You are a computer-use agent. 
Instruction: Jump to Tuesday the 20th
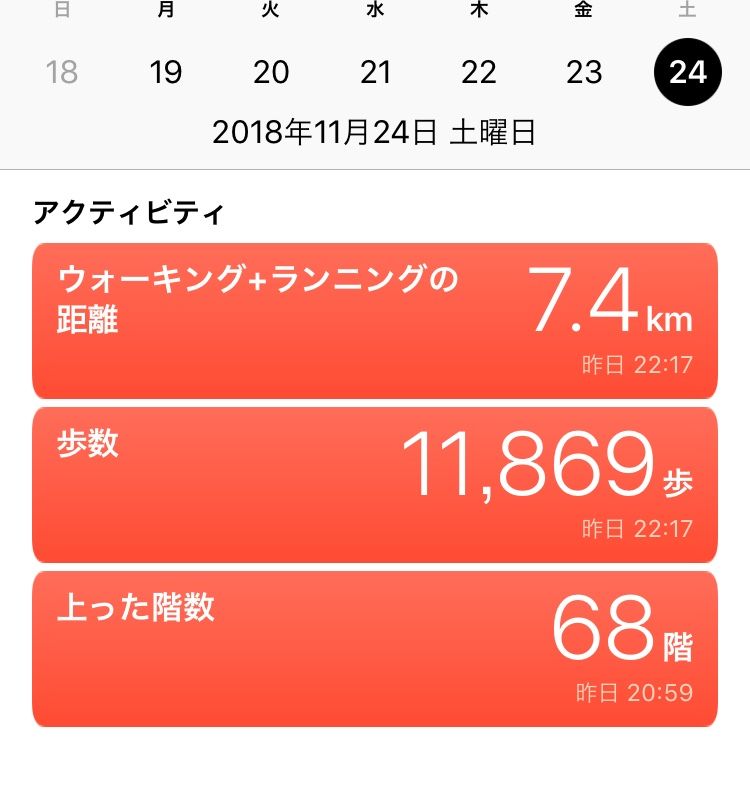coord(271,72)
